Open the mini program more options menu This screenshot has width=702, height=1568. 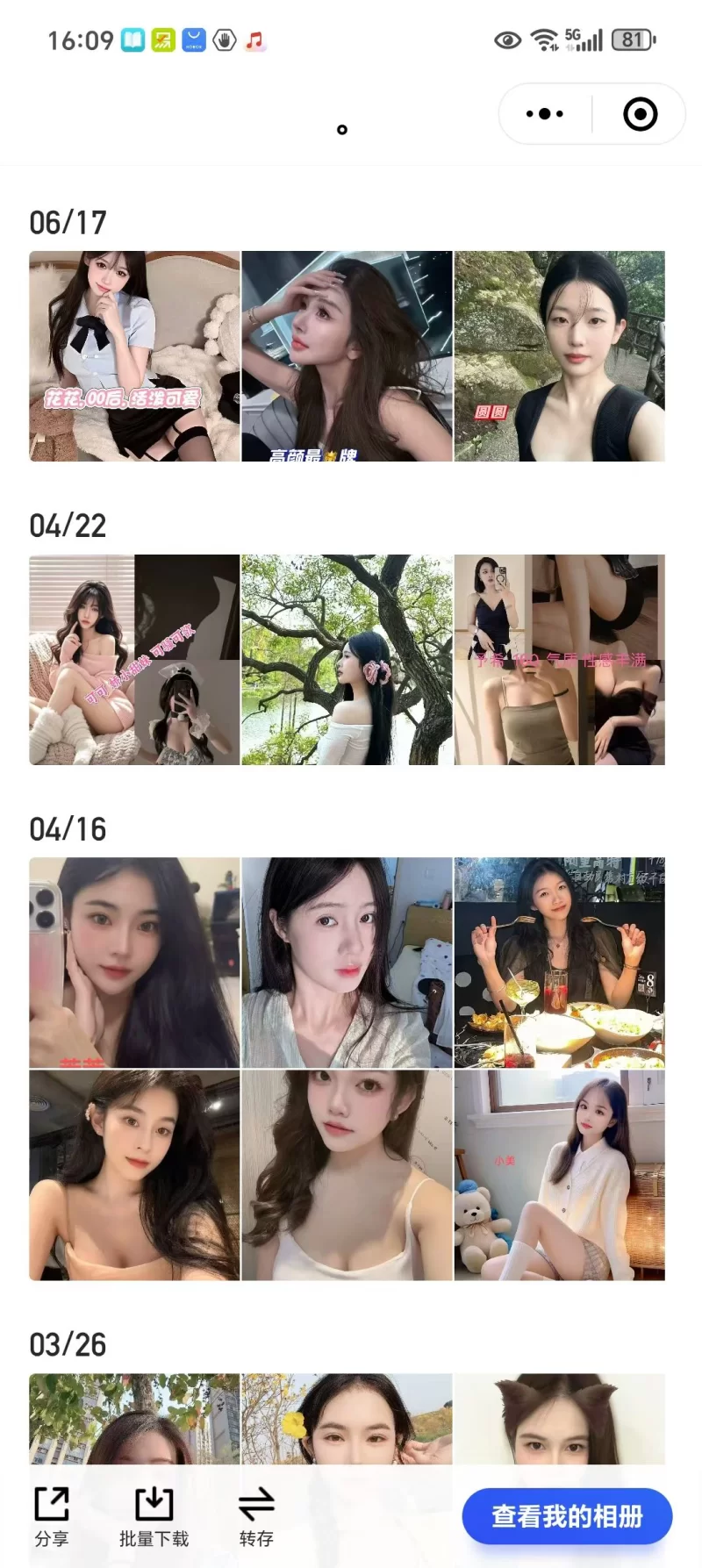pyautogui.click(x=545, y=114)
